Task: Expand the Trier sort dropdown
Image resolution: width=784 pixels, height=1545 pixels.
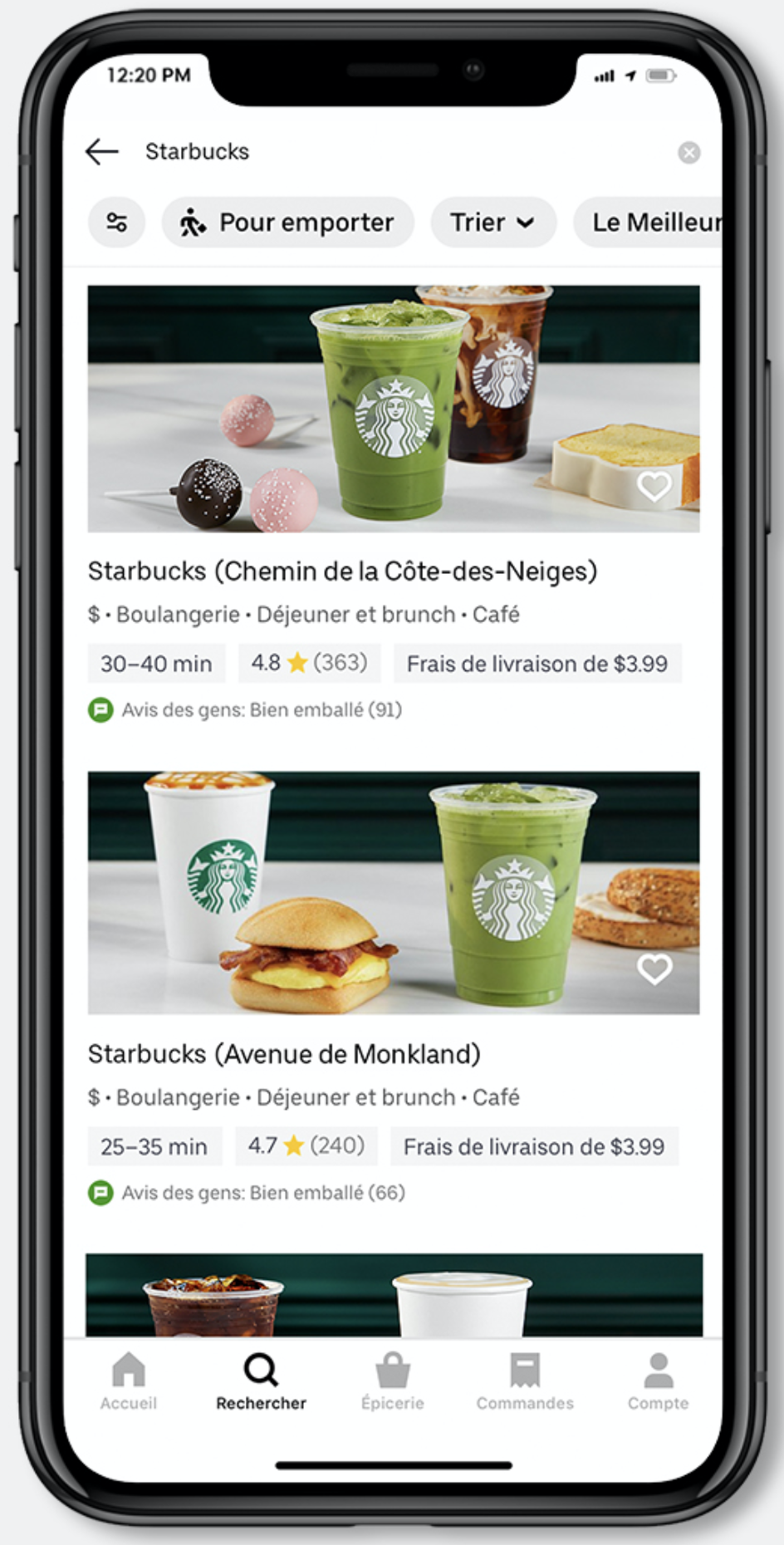Action: point(492,223)
